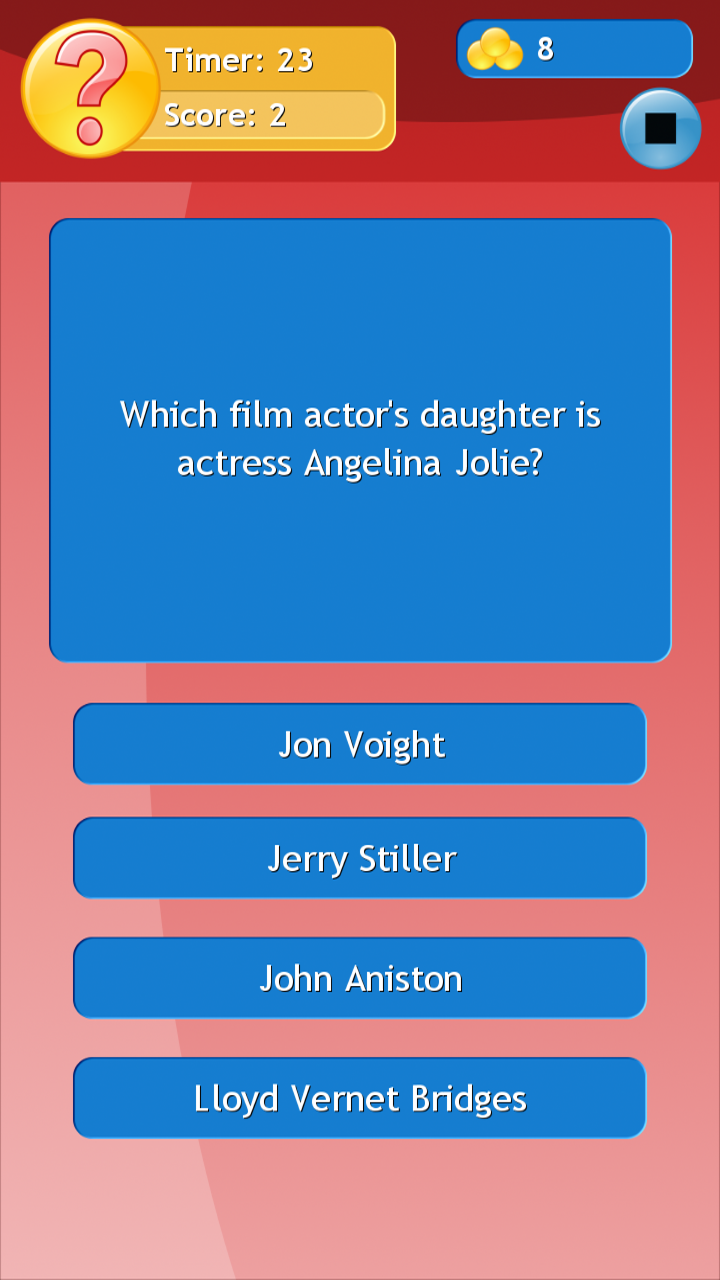This screenshot has height=1280, width=720.
Task: Click the blue coins balance bar
Action: (x=573, y=48)
